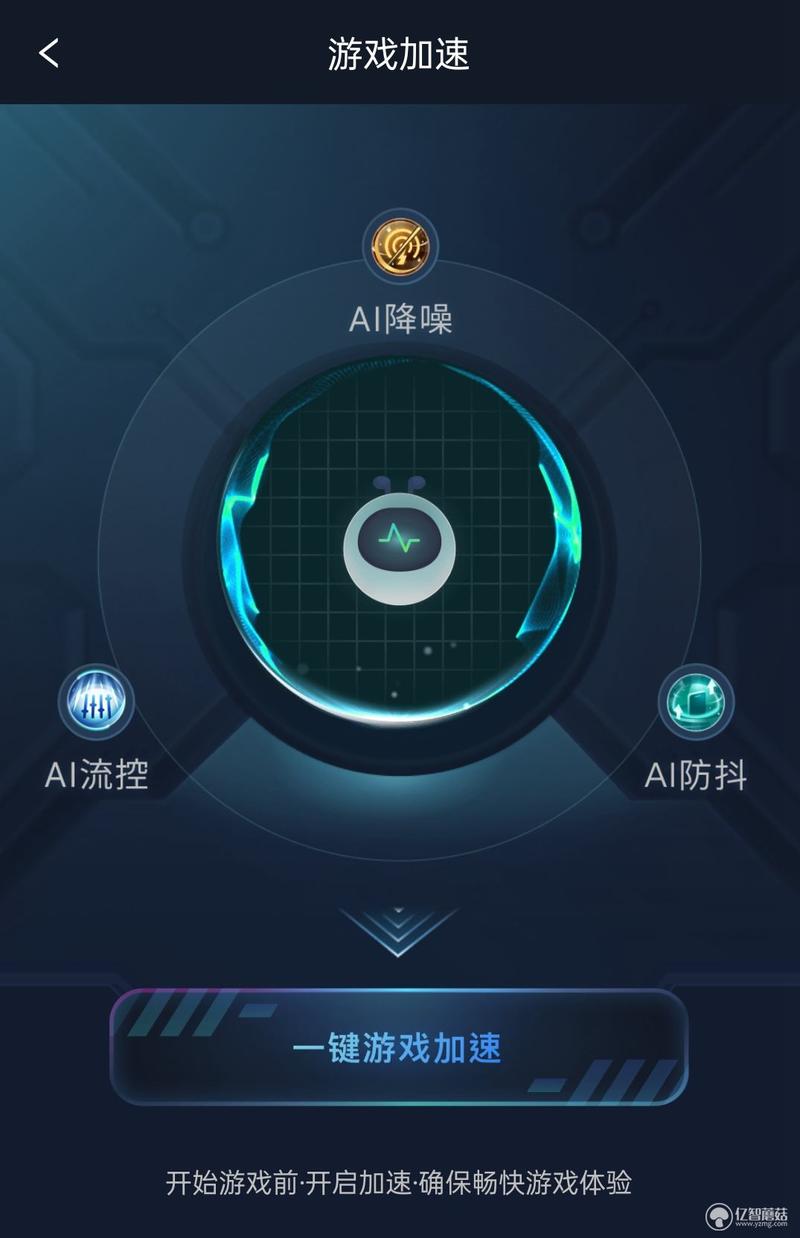This screenshot has height=1238, width=800.
Task: Open AI流控 flow control feature
Action: click(x=96, y=702)
